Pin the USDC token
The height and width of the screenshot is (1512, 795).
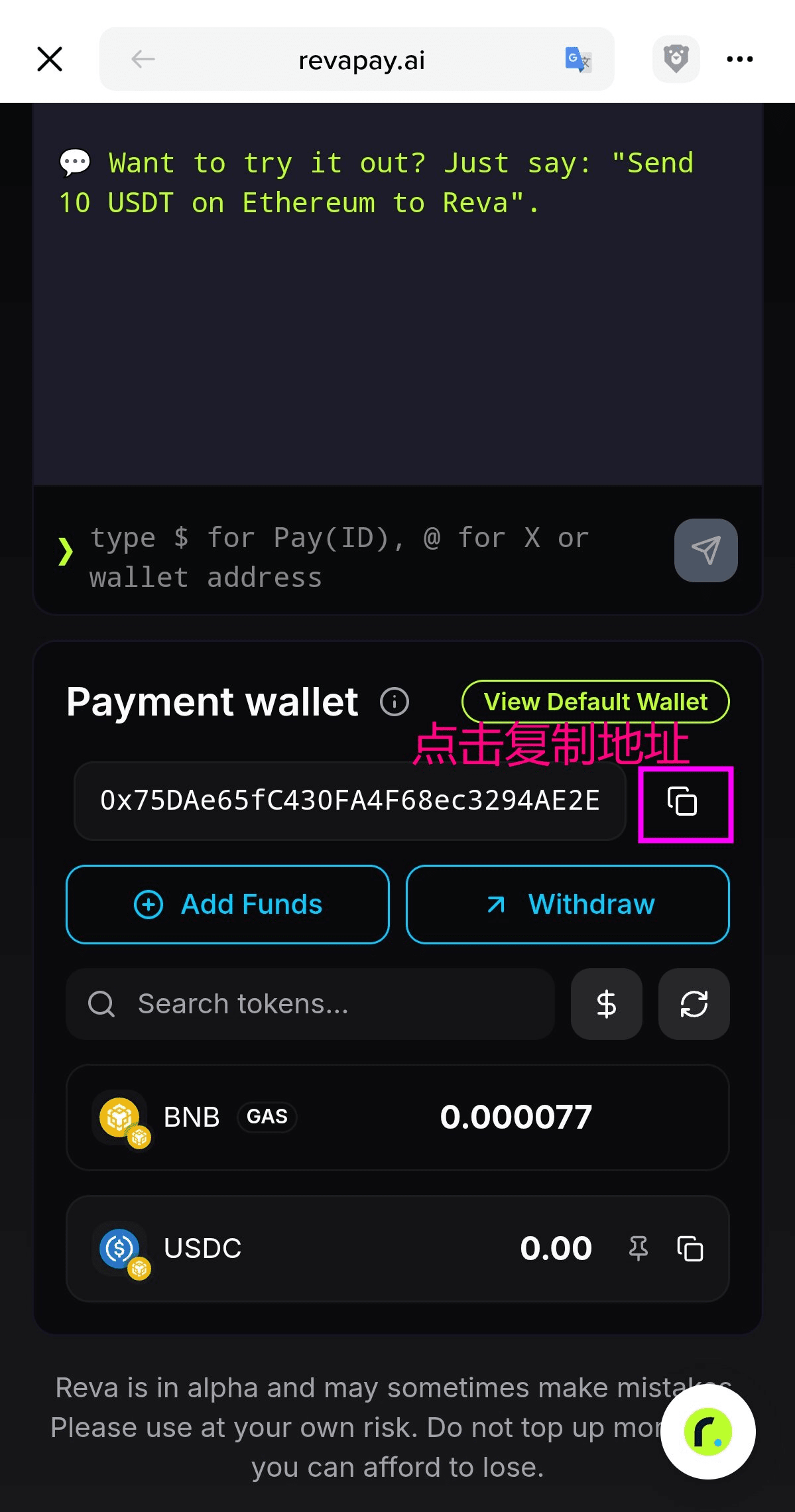click(638, 1249)
